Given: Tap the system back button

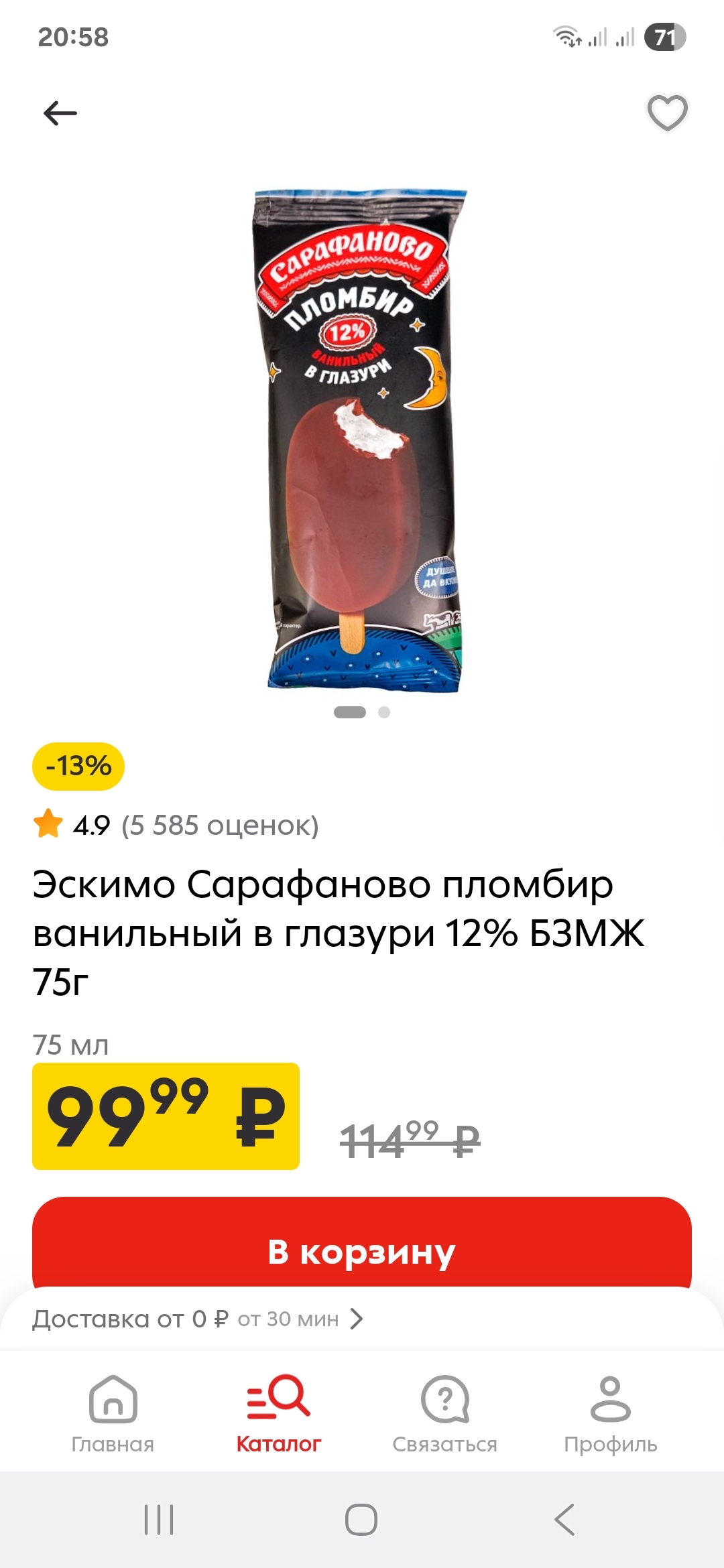Looking at the screenshot, I should [564, 1520].
